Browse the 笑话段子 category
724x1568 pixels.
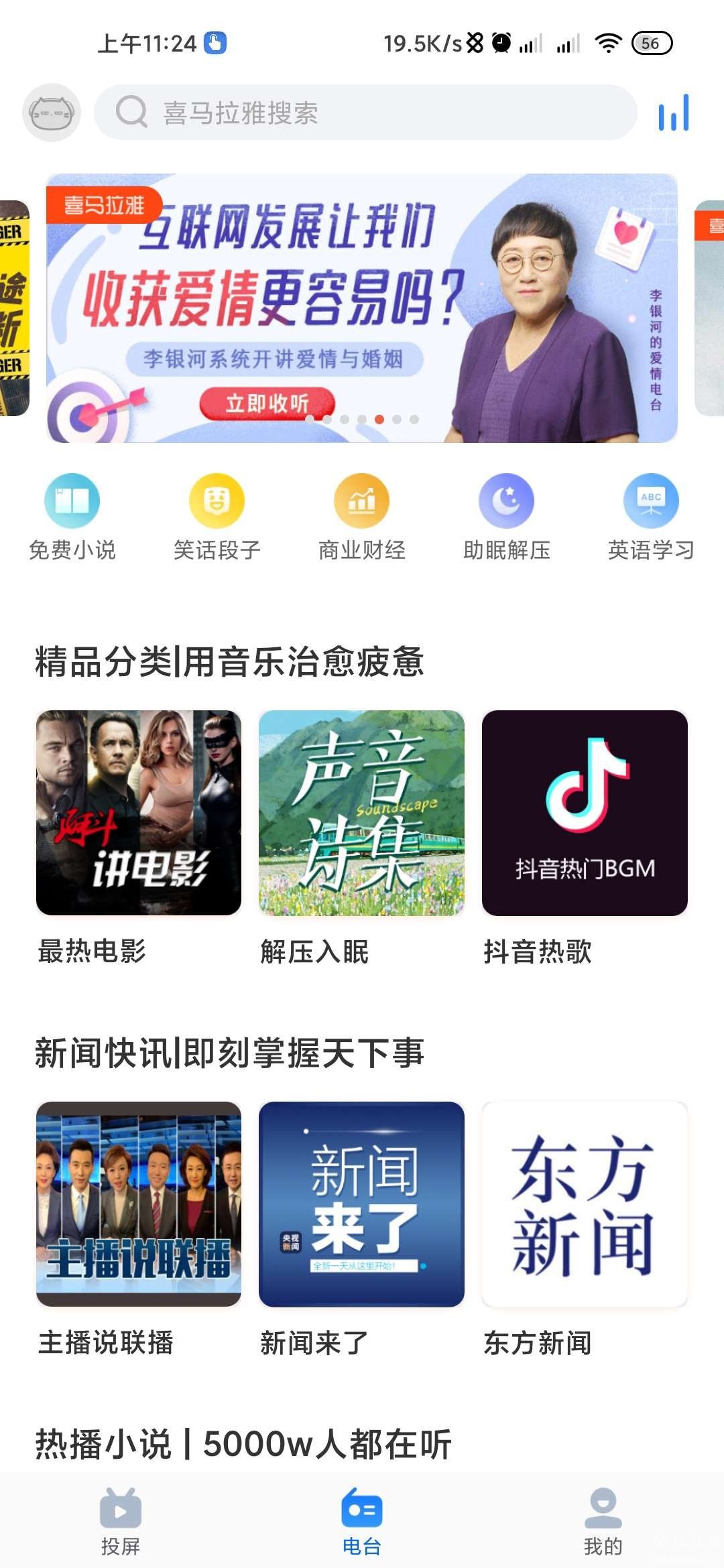(217, 517)
